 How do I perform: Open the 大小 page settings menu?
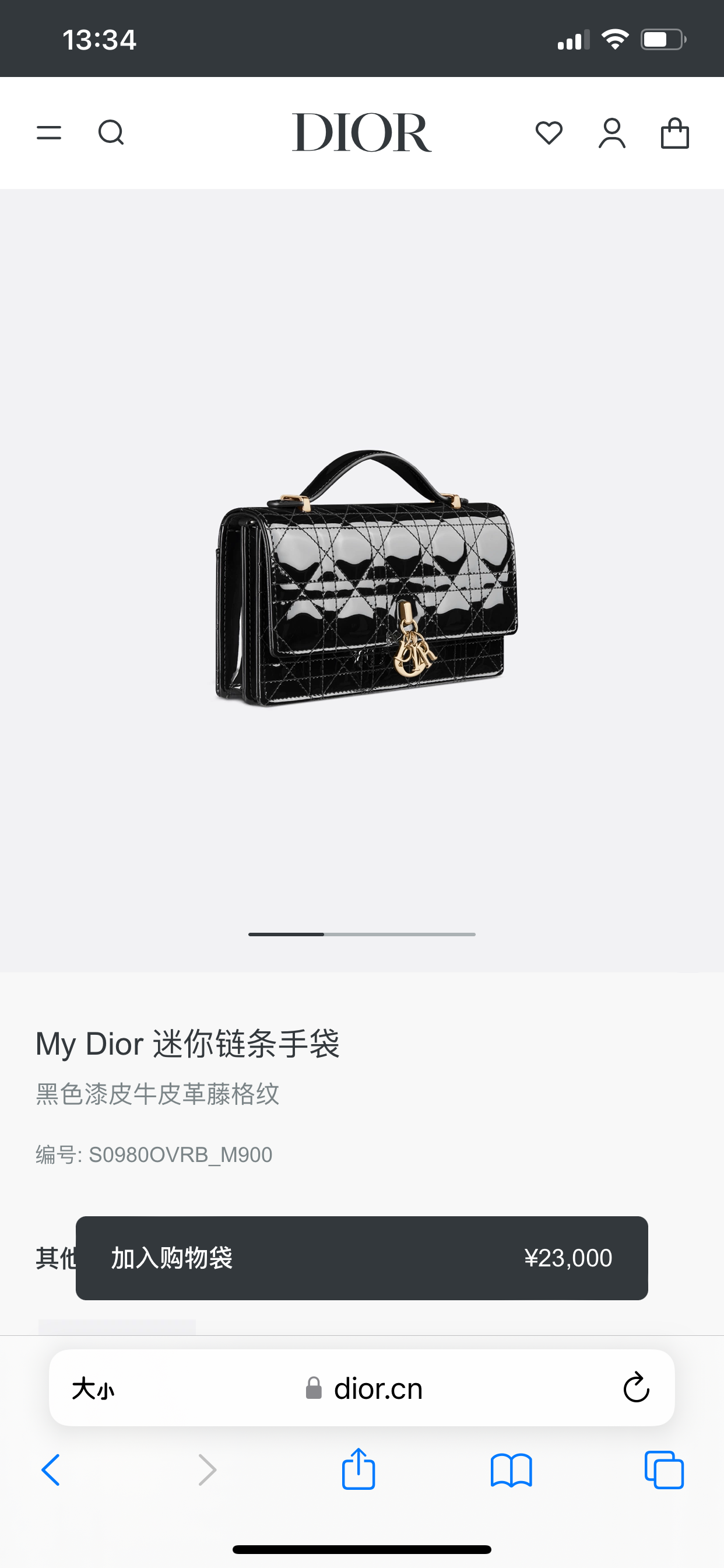(x=93, y=1389)
